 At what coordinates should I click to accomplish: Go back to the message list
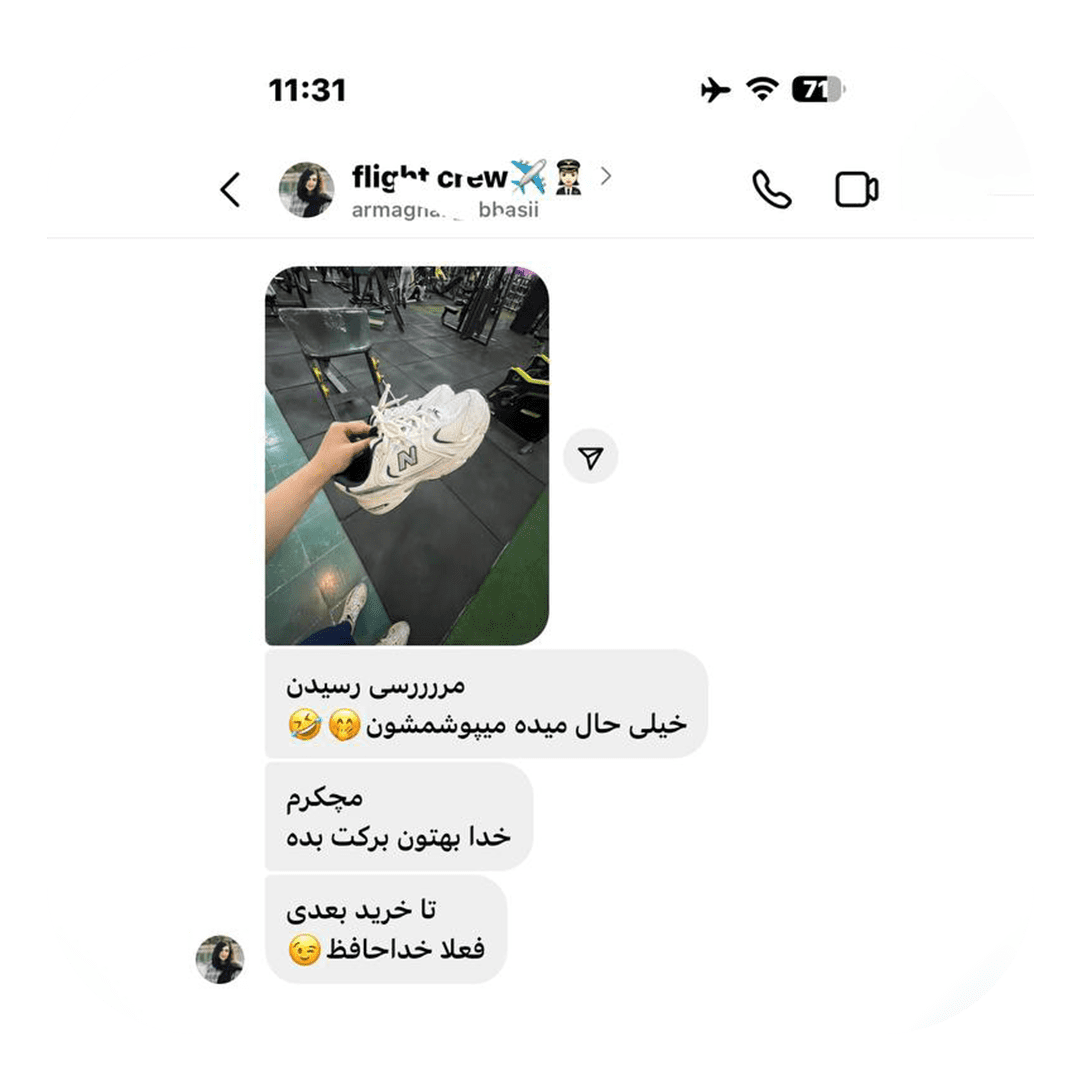231,189
